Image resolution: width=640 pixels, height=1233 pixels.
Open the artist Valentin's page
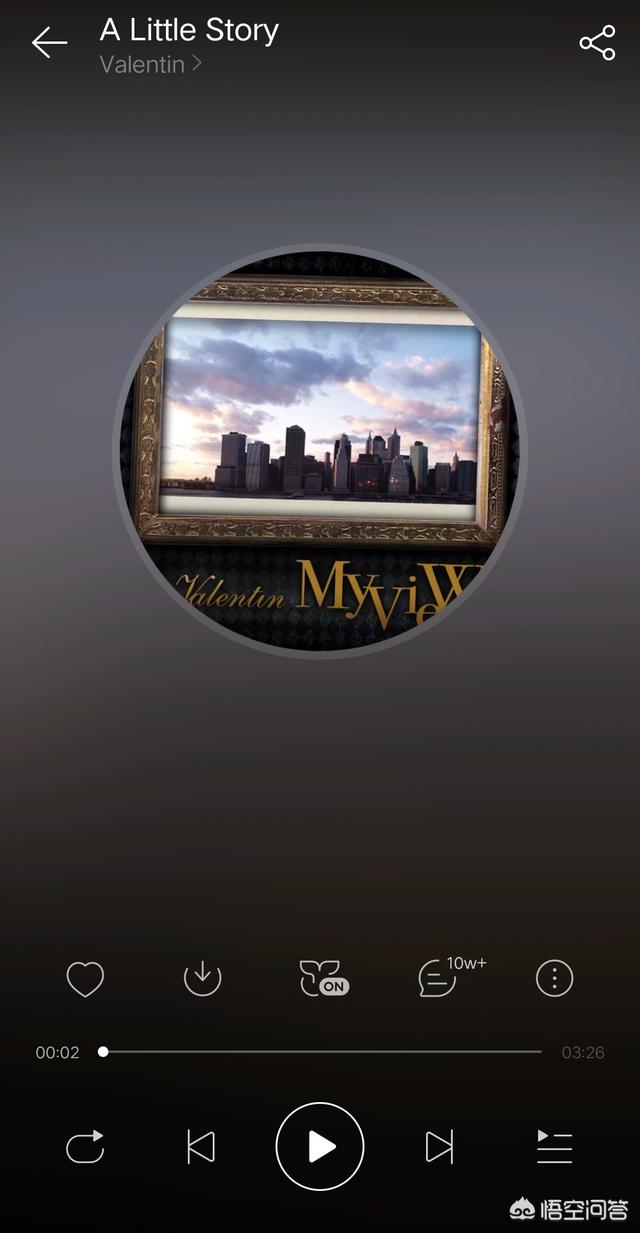151,64
